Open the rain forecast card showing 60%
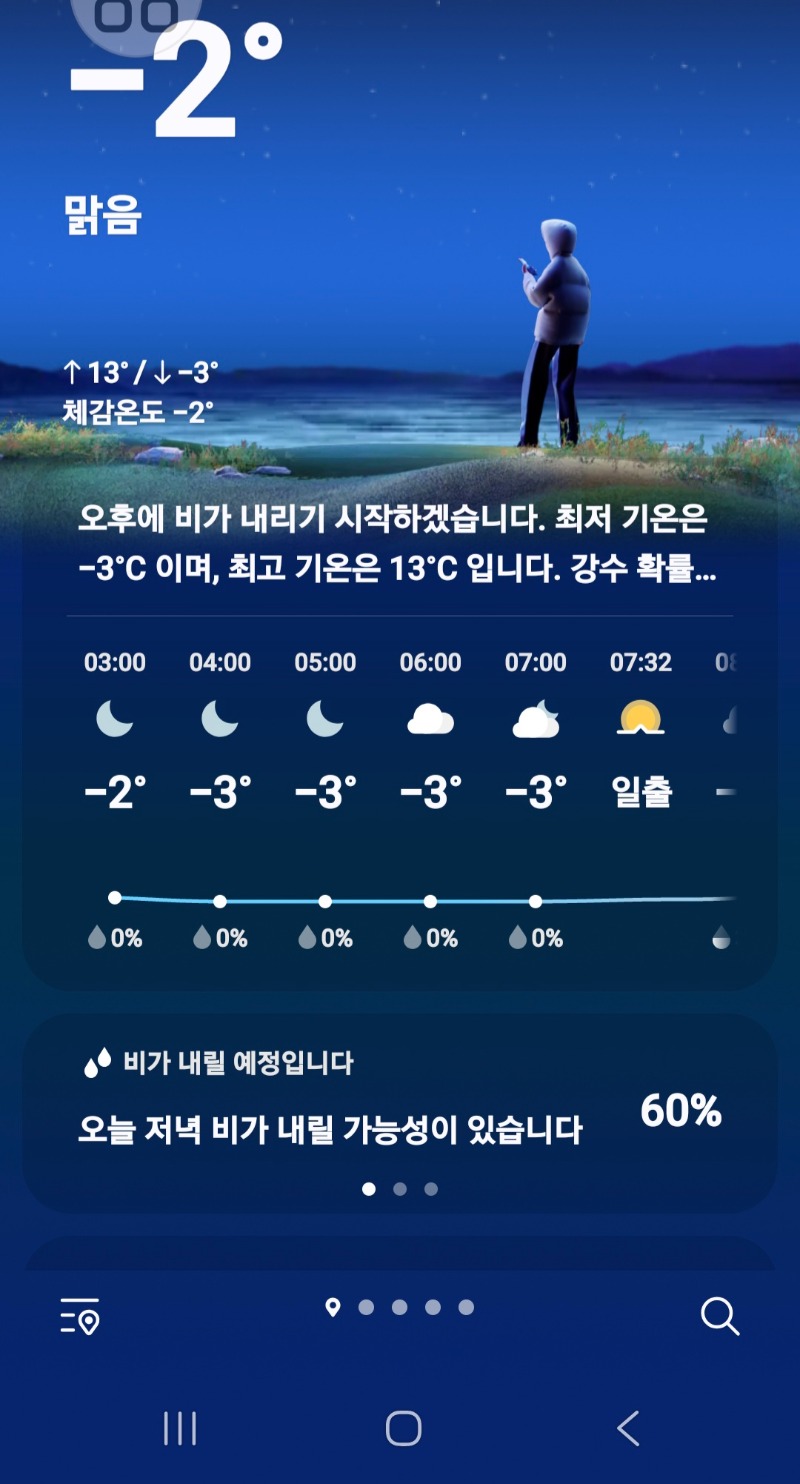The image size is (800, 1484). click(x=400, y=1110)
